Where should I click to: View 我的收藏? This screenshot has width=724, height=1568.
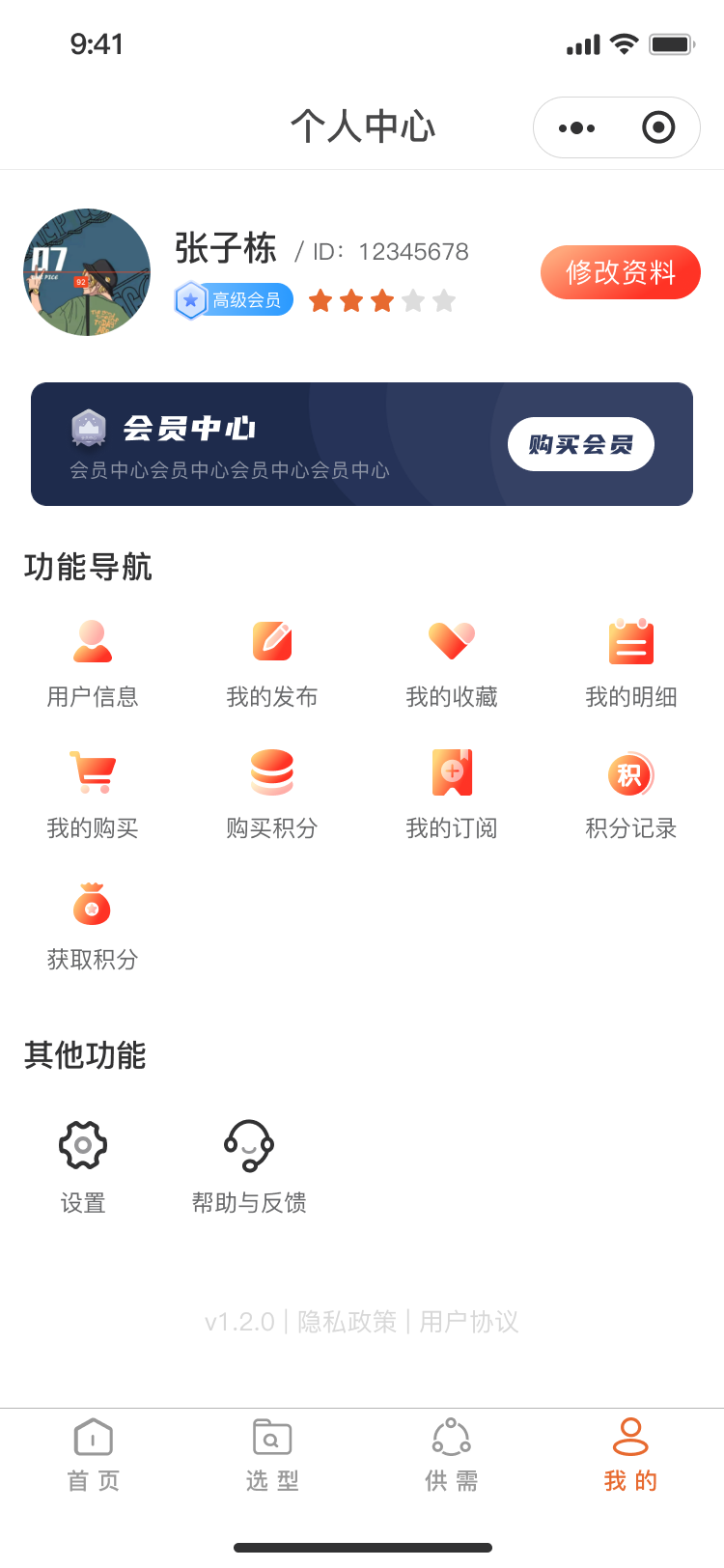point(452,662)
